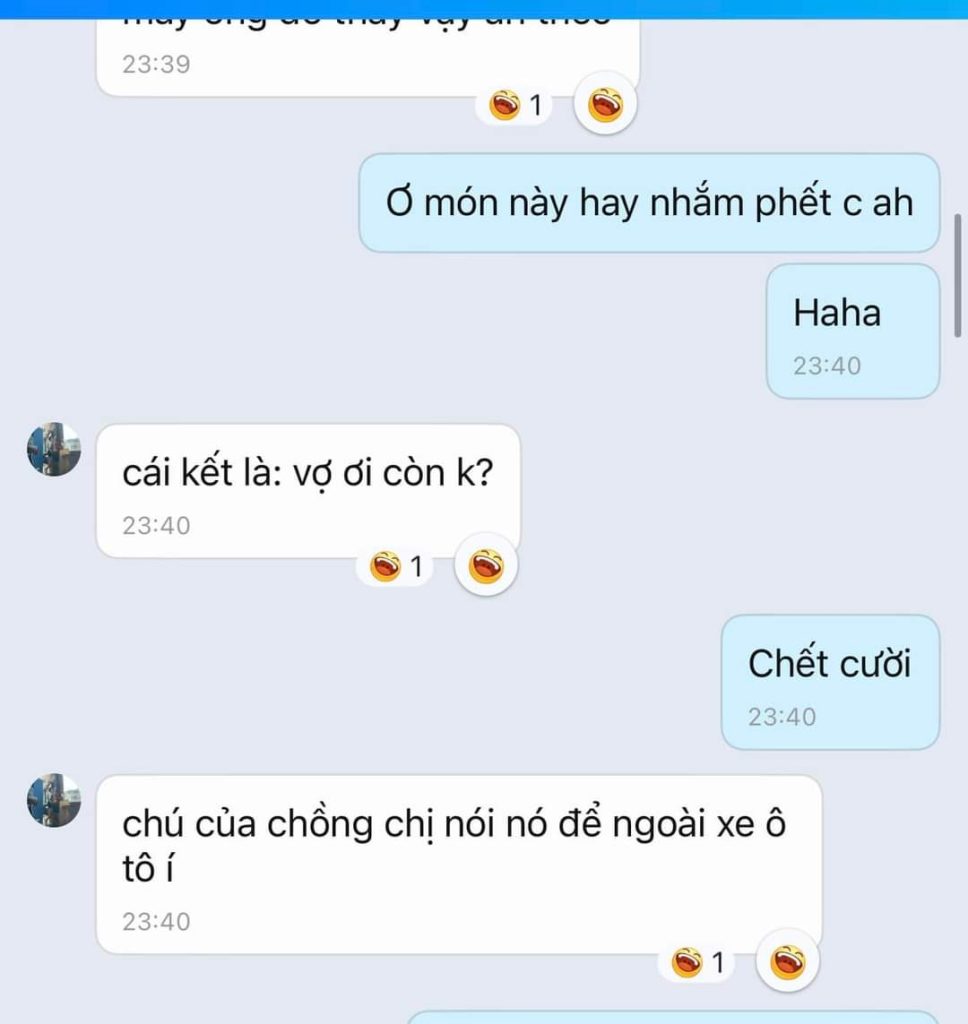This screenshot has height=1024, width=968.
Task: React with laugh to 'vợ ơi còn k?'
Action: coord(486,567)
